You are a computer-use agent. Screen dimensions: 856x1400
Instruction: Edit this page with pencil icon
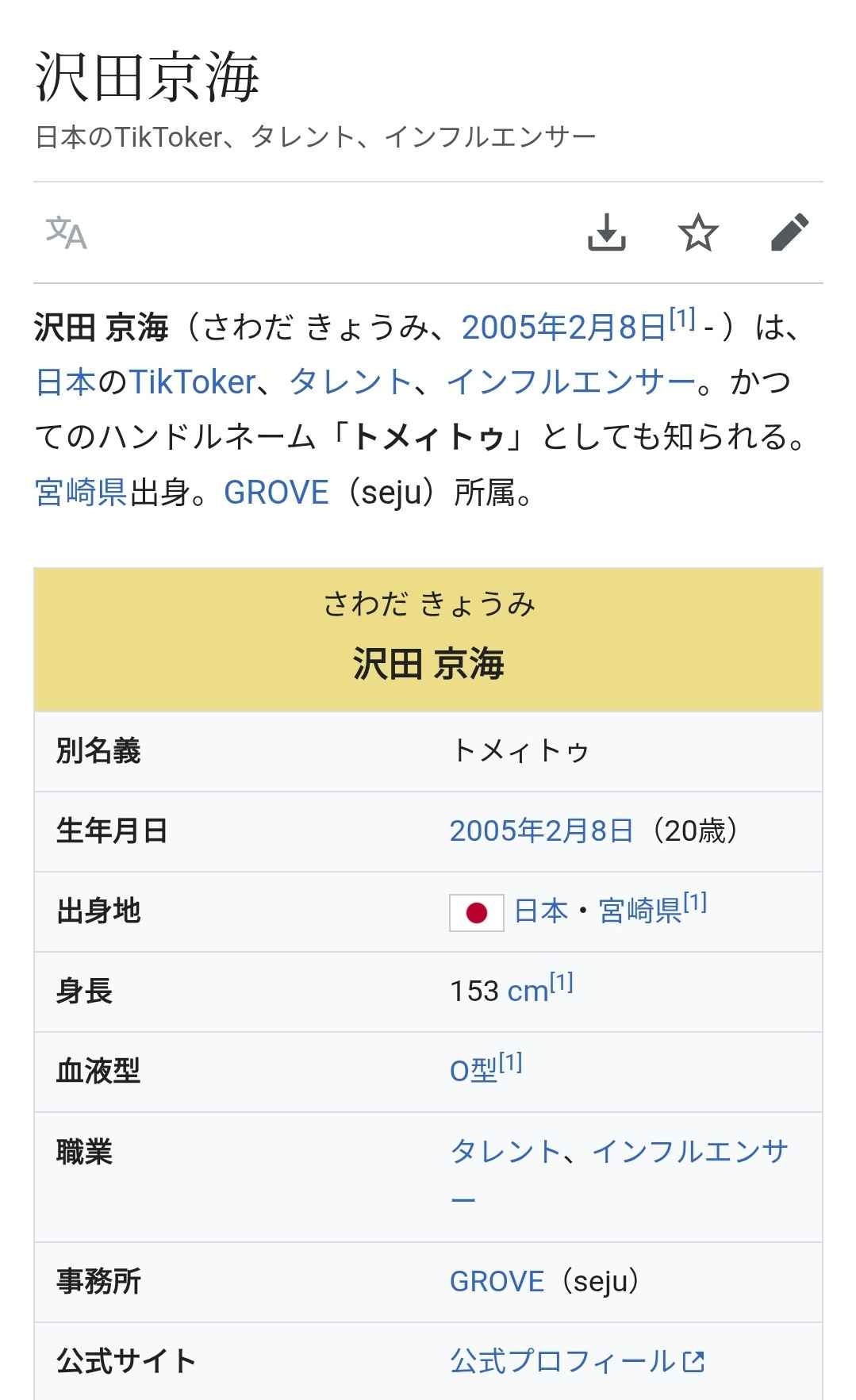point(789,232)
